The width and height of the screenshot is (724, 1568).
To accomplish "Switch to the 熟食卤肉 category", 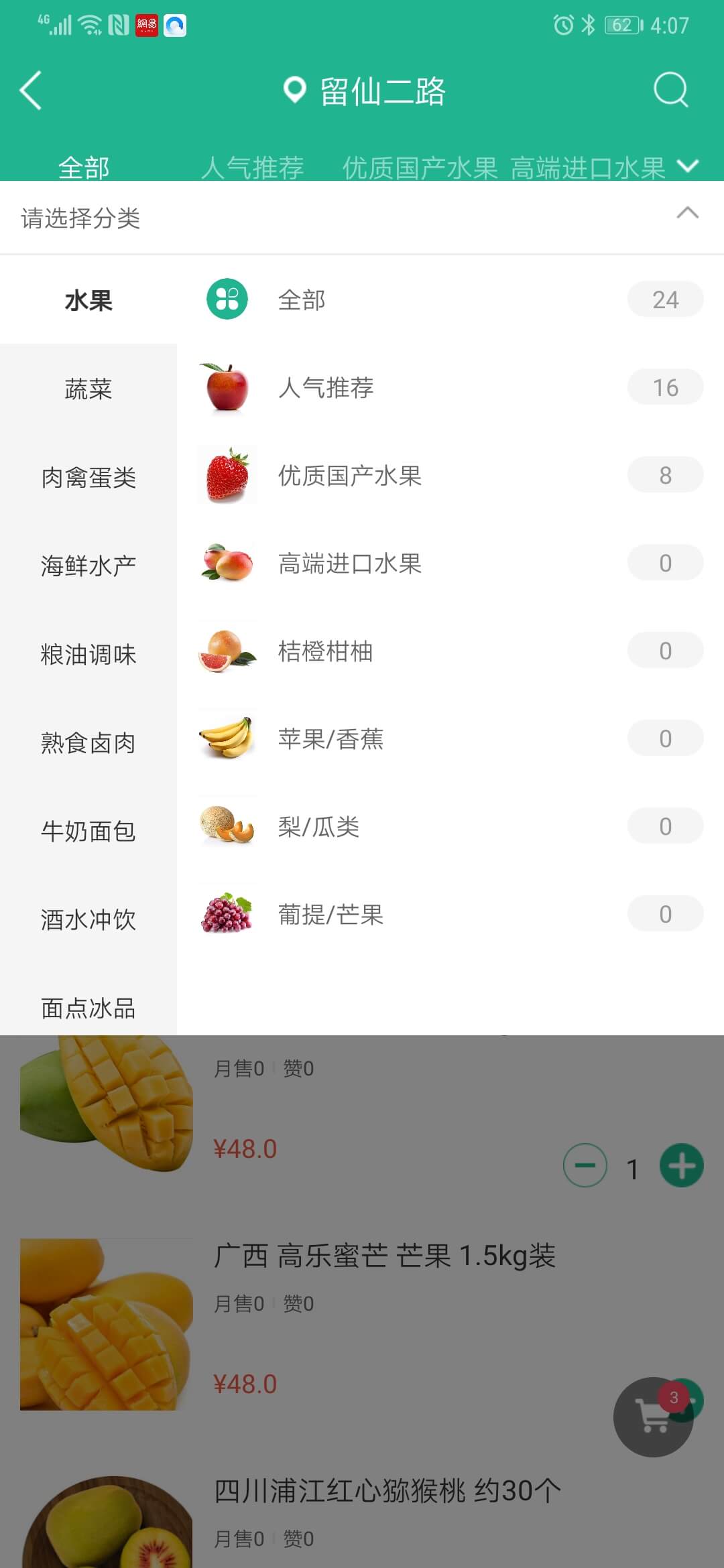I will point(88,743).
